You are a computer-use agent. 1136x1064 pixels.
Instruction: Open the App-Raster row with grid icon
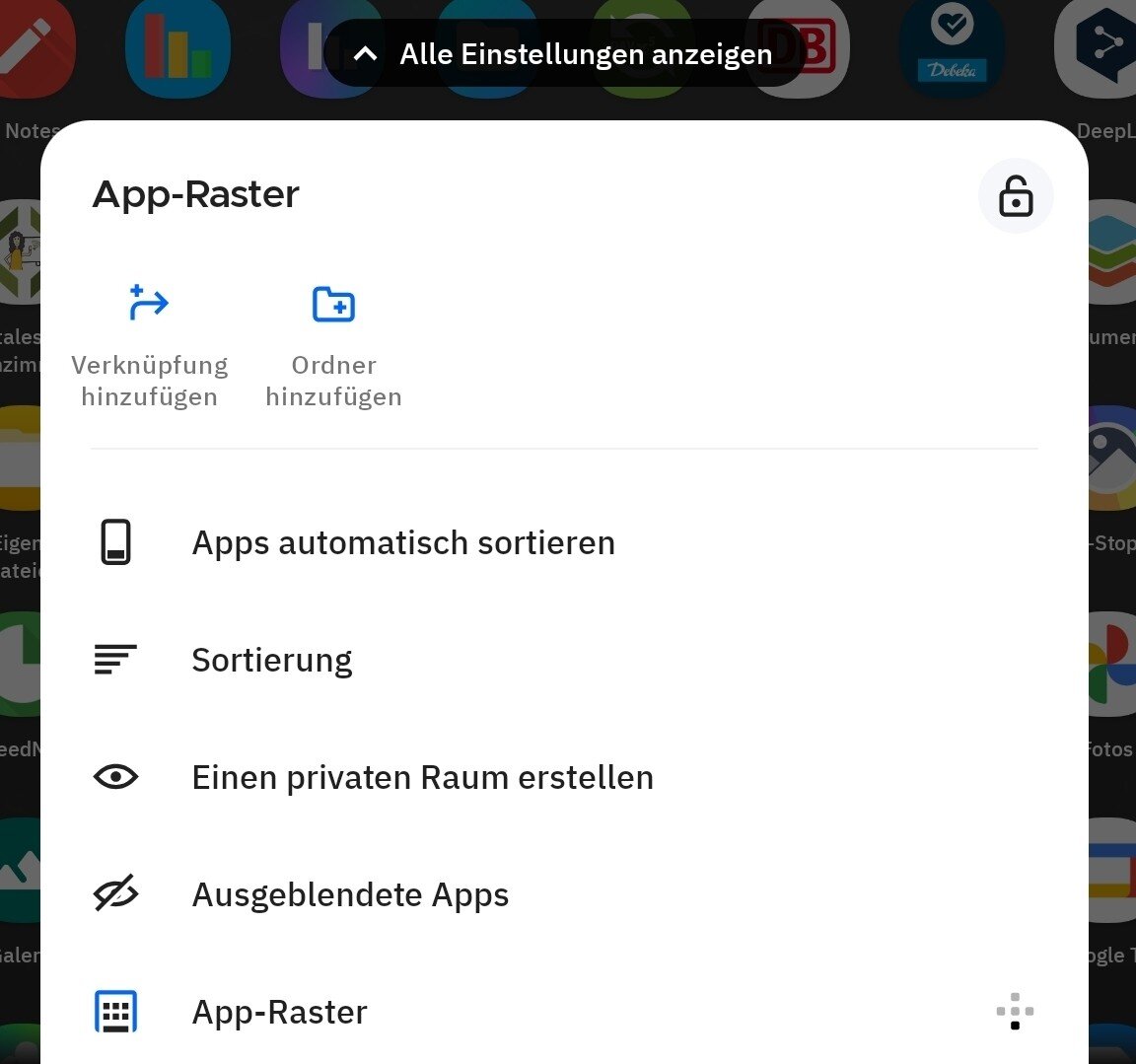[280, 1012]
